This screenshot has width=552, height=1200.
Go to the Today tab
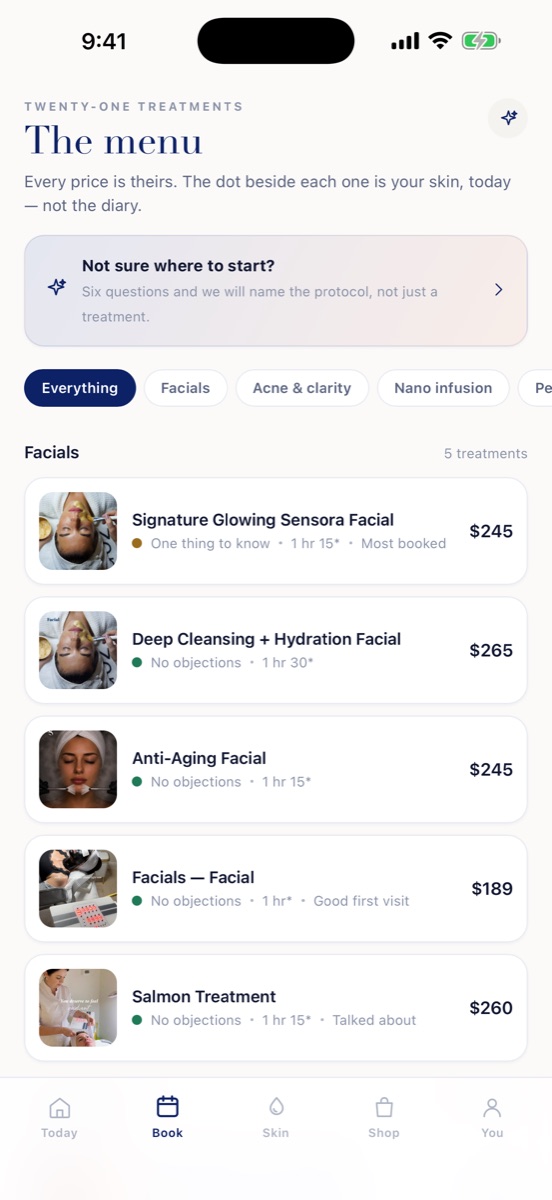pyautogui.click(x=59, y=1118)
